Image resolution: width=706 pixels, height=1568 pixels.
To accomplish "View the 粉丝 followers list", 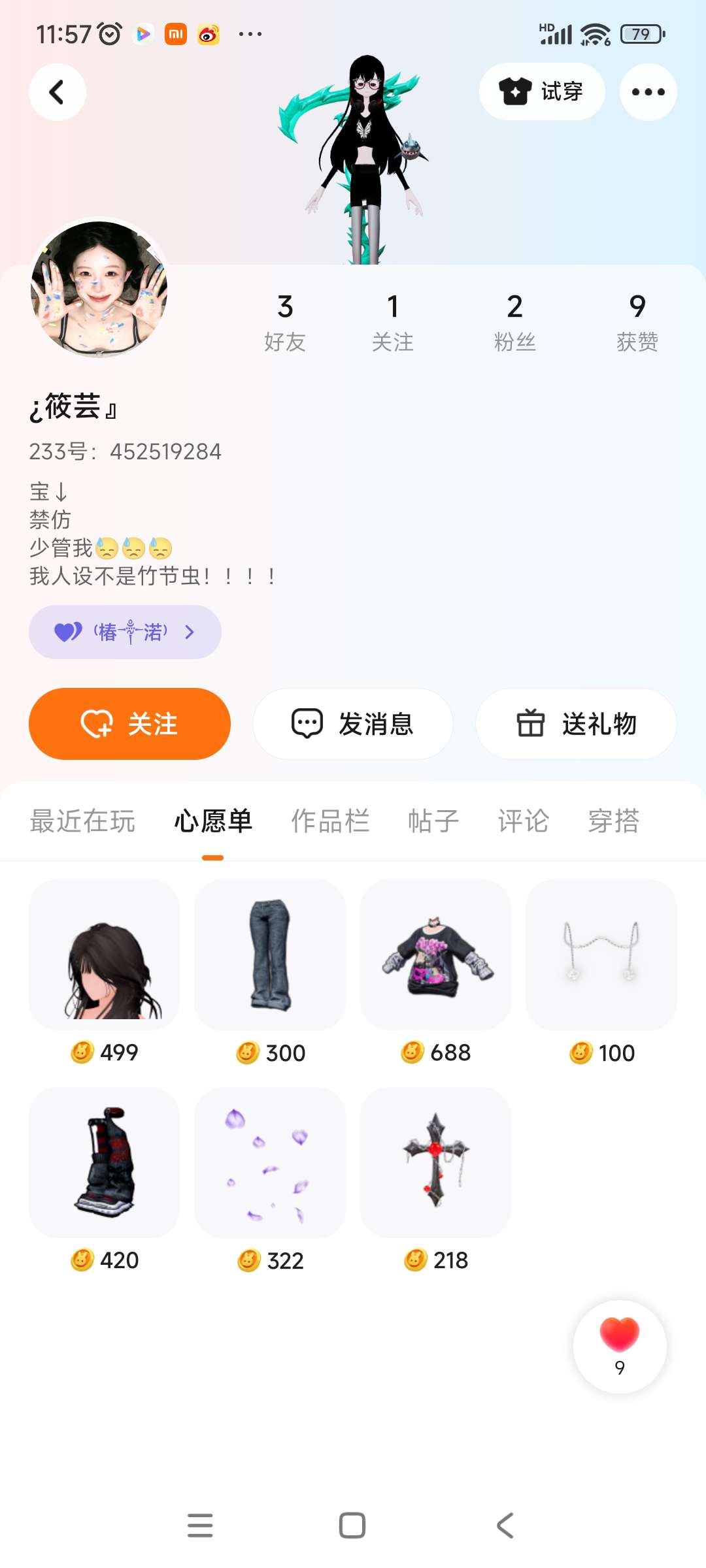I will point(514,321).
